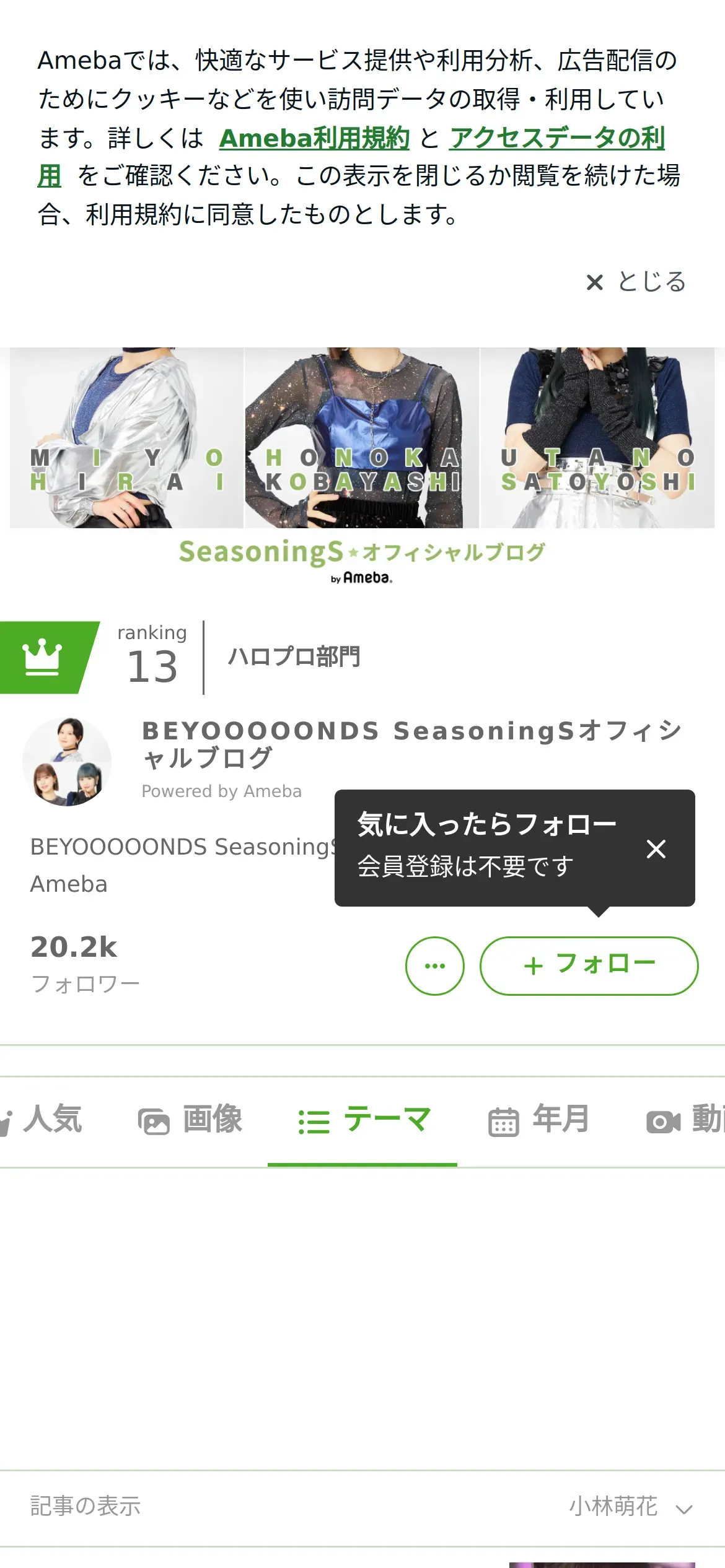
Task: Switch to the 年月 tab
Action: click(538, 1120)
